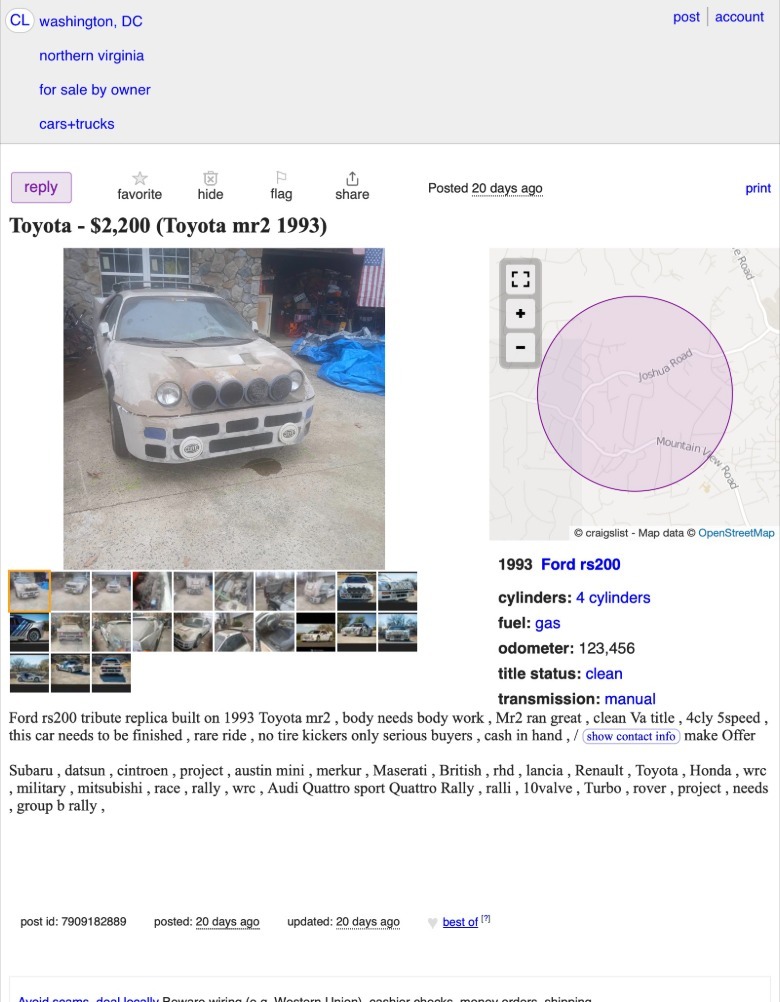
Task: Open cars+trucks category
Action: (77, 124)
